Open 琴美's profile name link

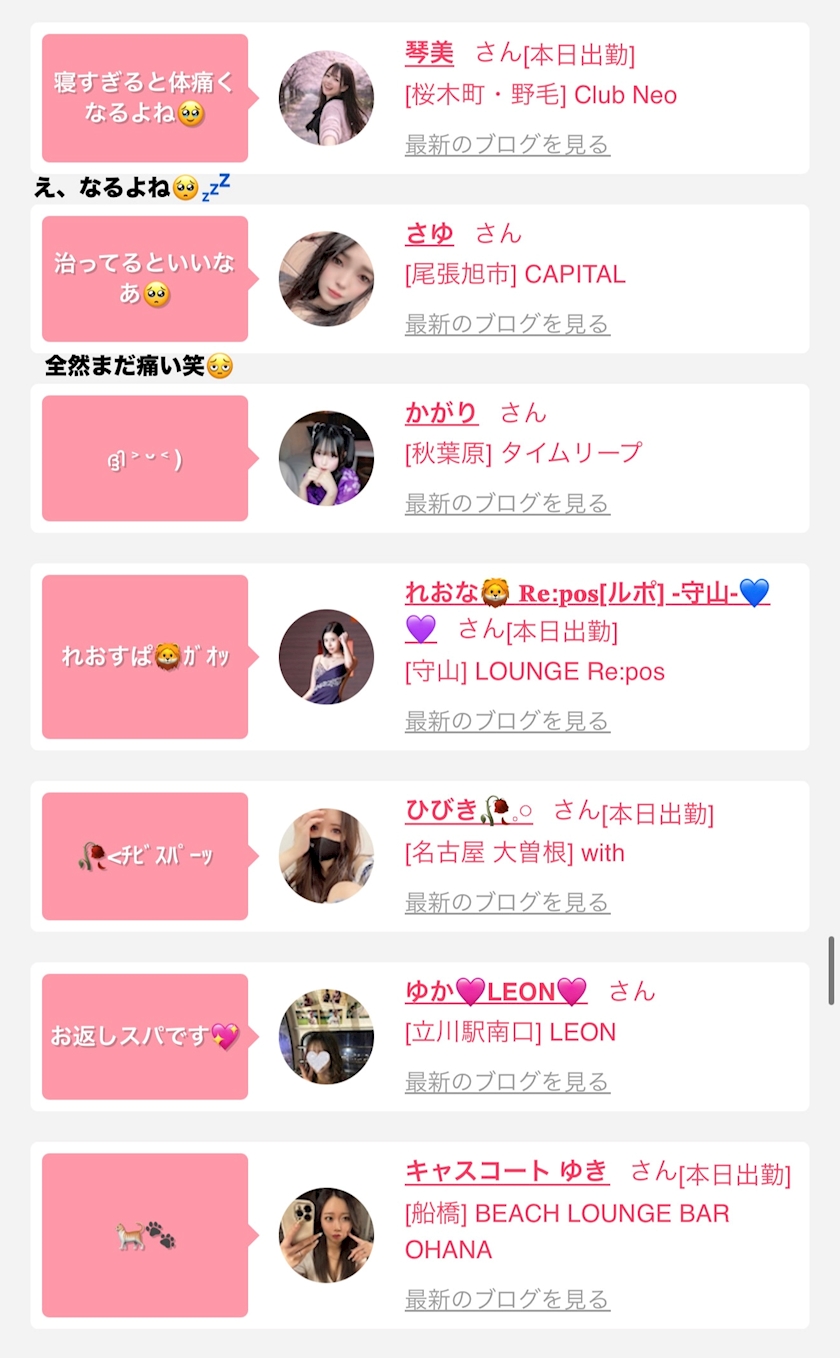[x=429, y=54]
